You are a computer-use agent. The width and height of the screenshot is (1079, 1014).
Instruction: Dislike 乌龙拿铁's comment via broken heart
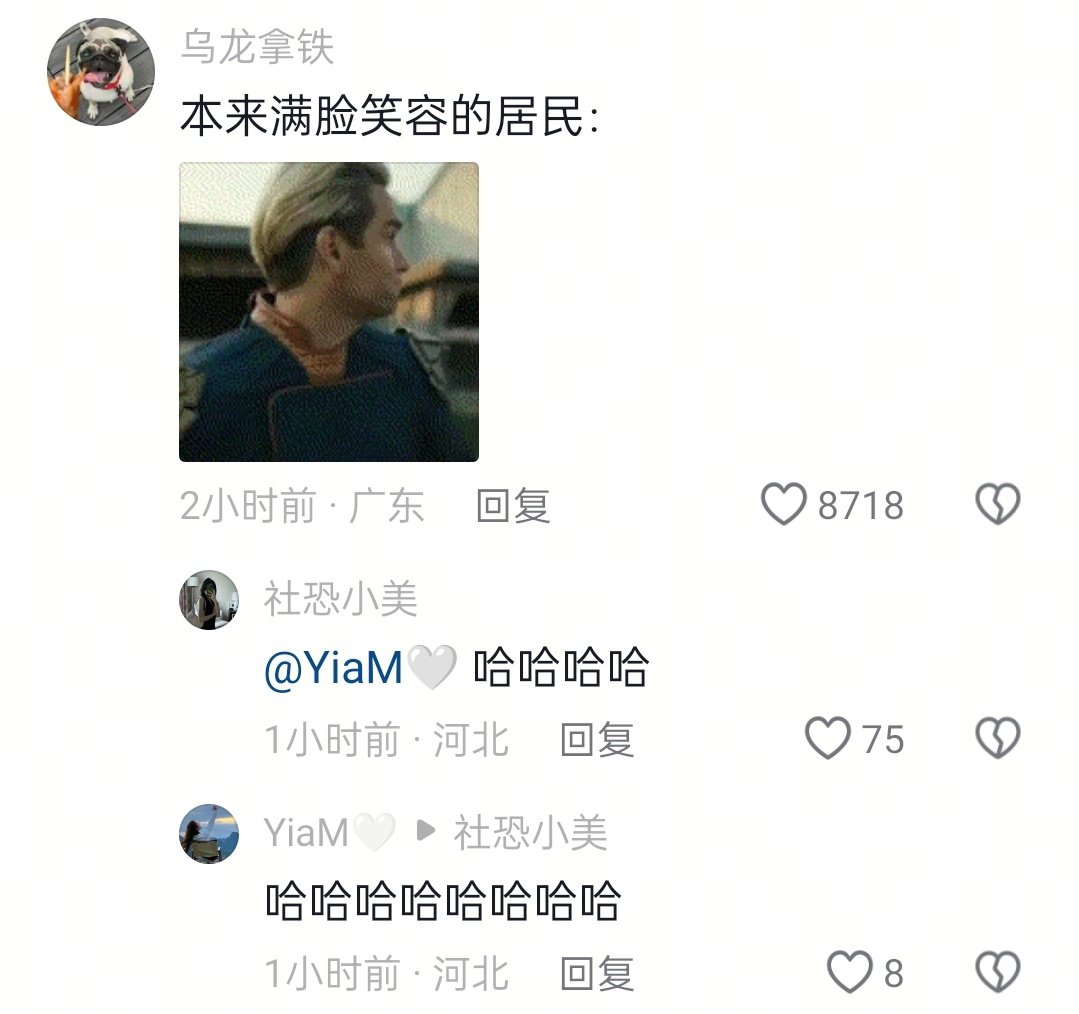click(x=997, y=505)
